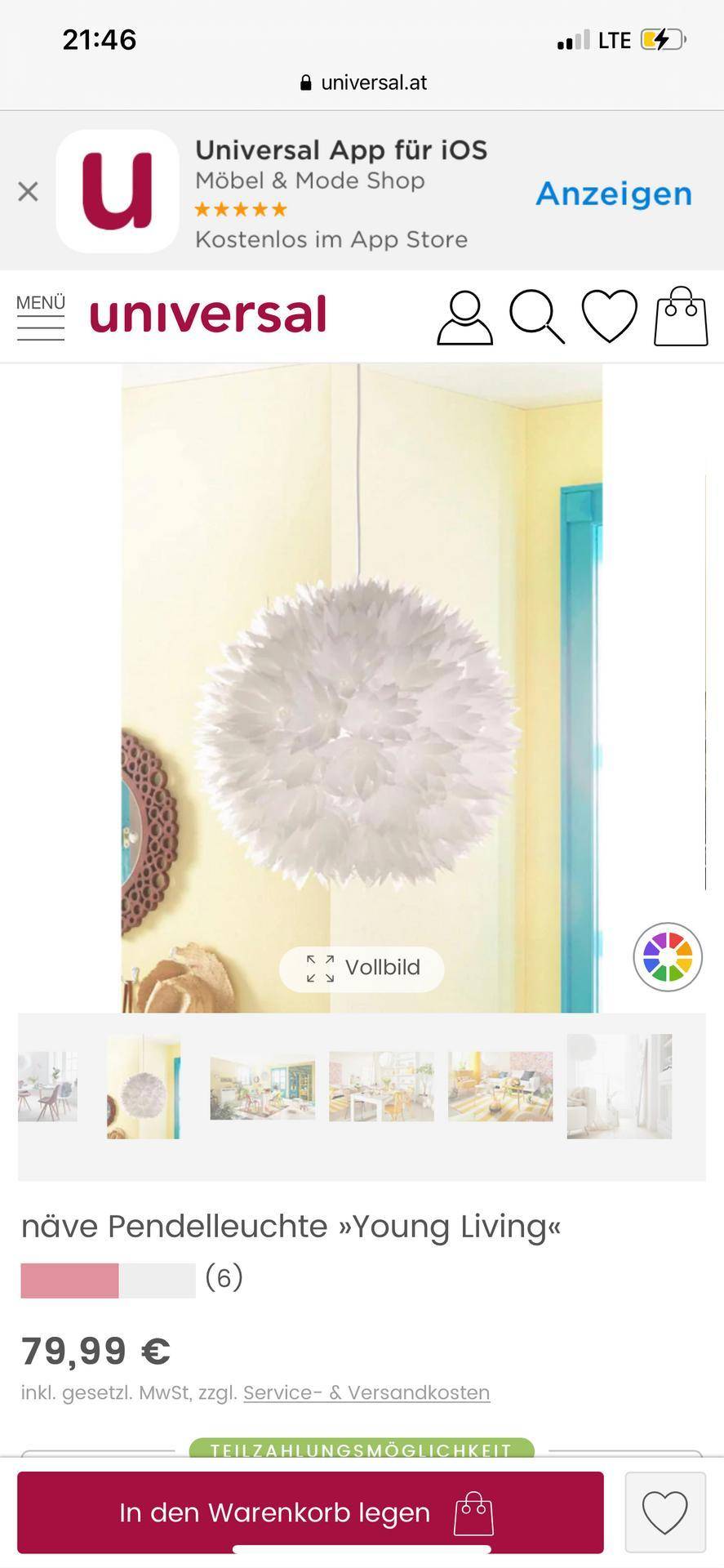This screenshot has height=1568, width=724.
Task: Select the thumbnail with dining chairs
Action: pos(48,1087)
